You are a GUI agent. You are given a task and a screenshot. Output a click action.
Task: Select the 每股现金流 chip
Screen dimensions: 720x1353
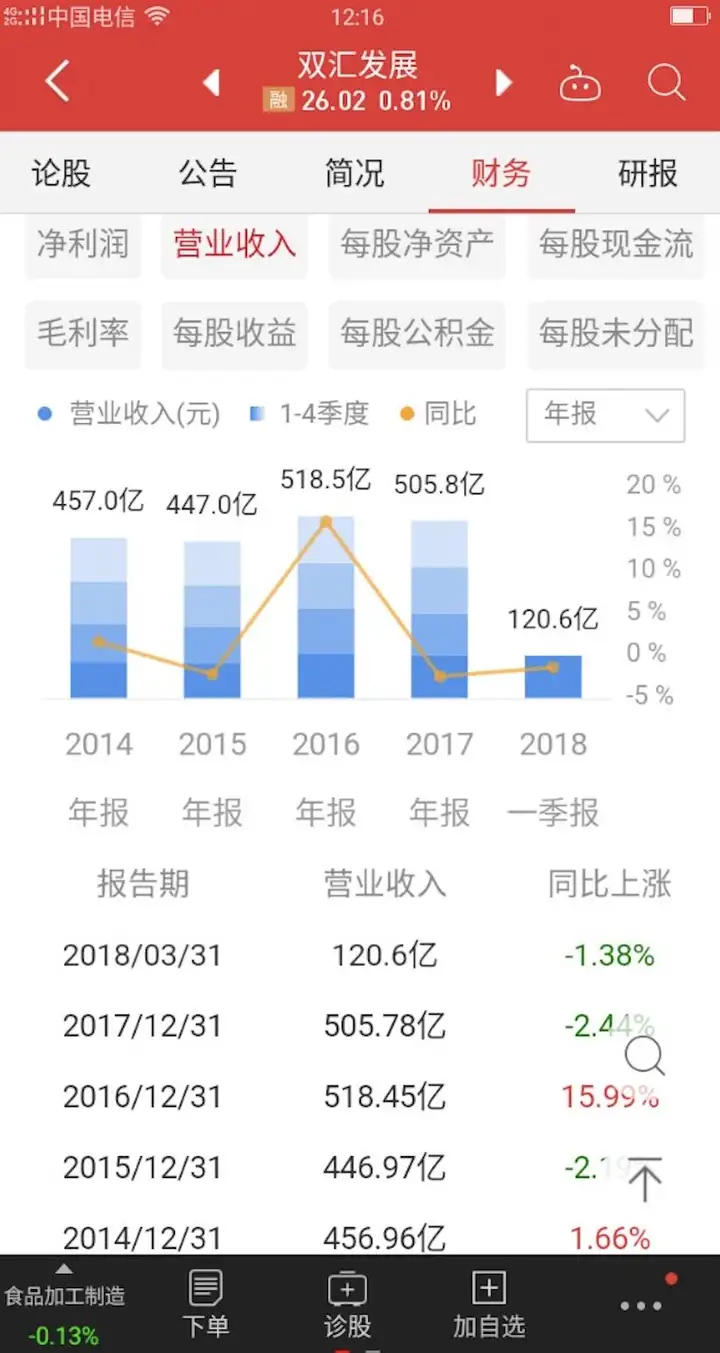pos(616,244)
